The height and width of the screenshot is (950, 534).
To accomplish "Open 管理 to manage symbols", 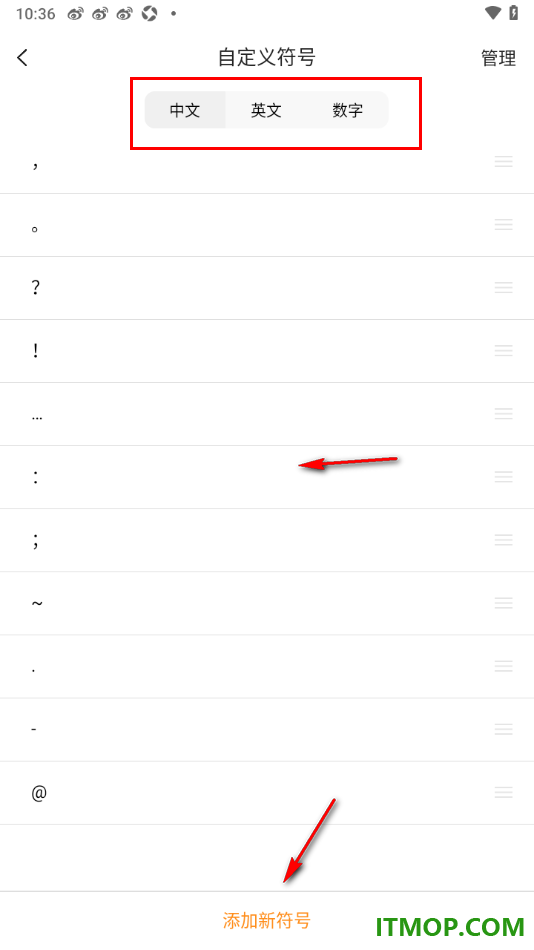I will coord(498,58).
